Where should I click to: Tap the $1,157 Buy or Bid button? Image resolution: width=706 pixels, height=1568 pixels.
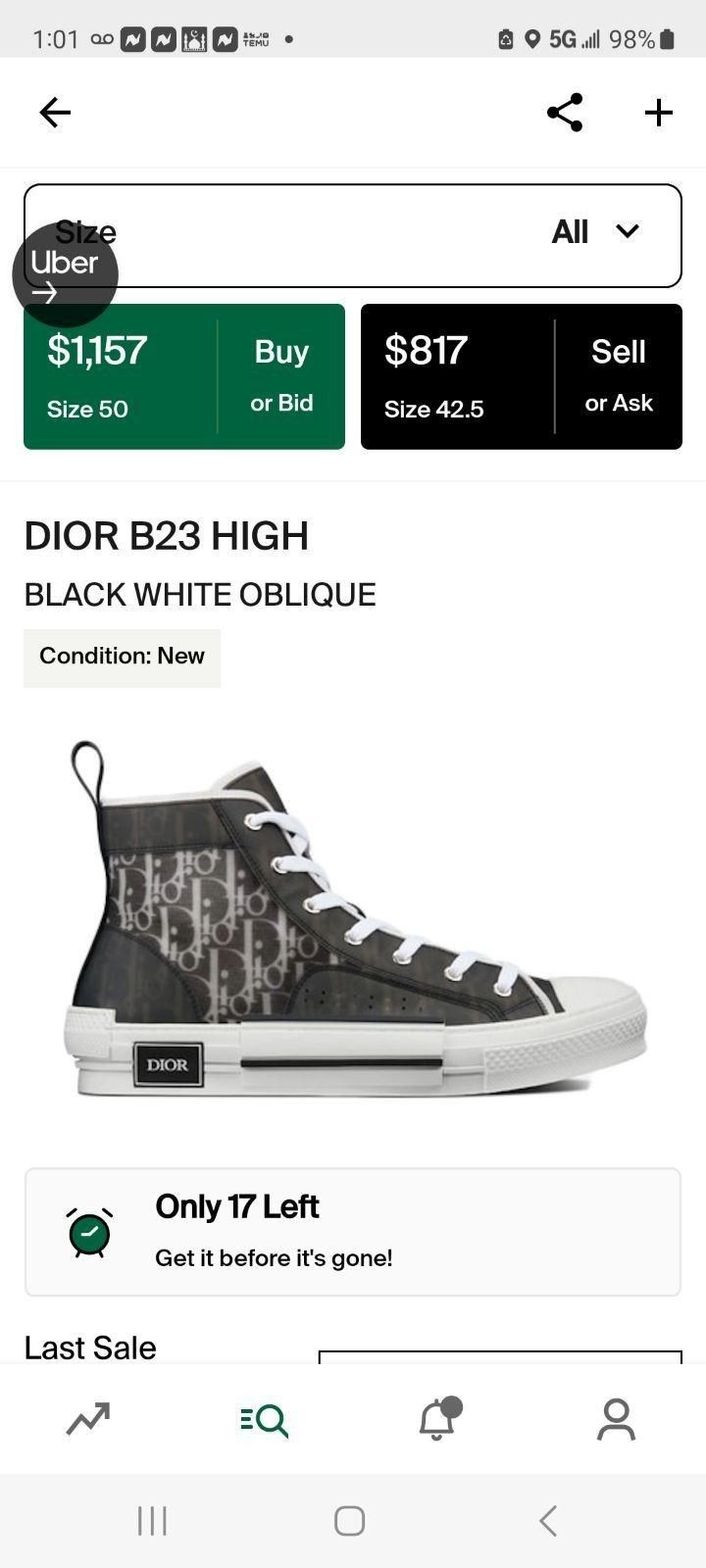pyautogui.click(x=184, y=376)
